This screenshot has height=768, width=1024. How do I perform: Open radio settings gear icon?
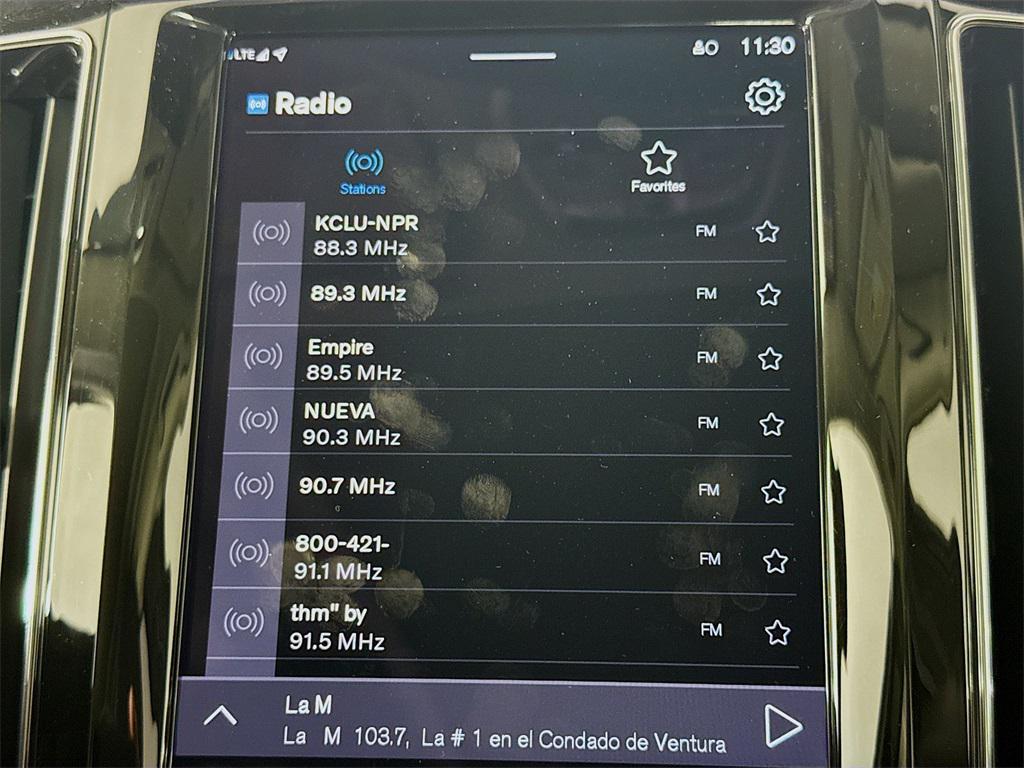point(764,96)
